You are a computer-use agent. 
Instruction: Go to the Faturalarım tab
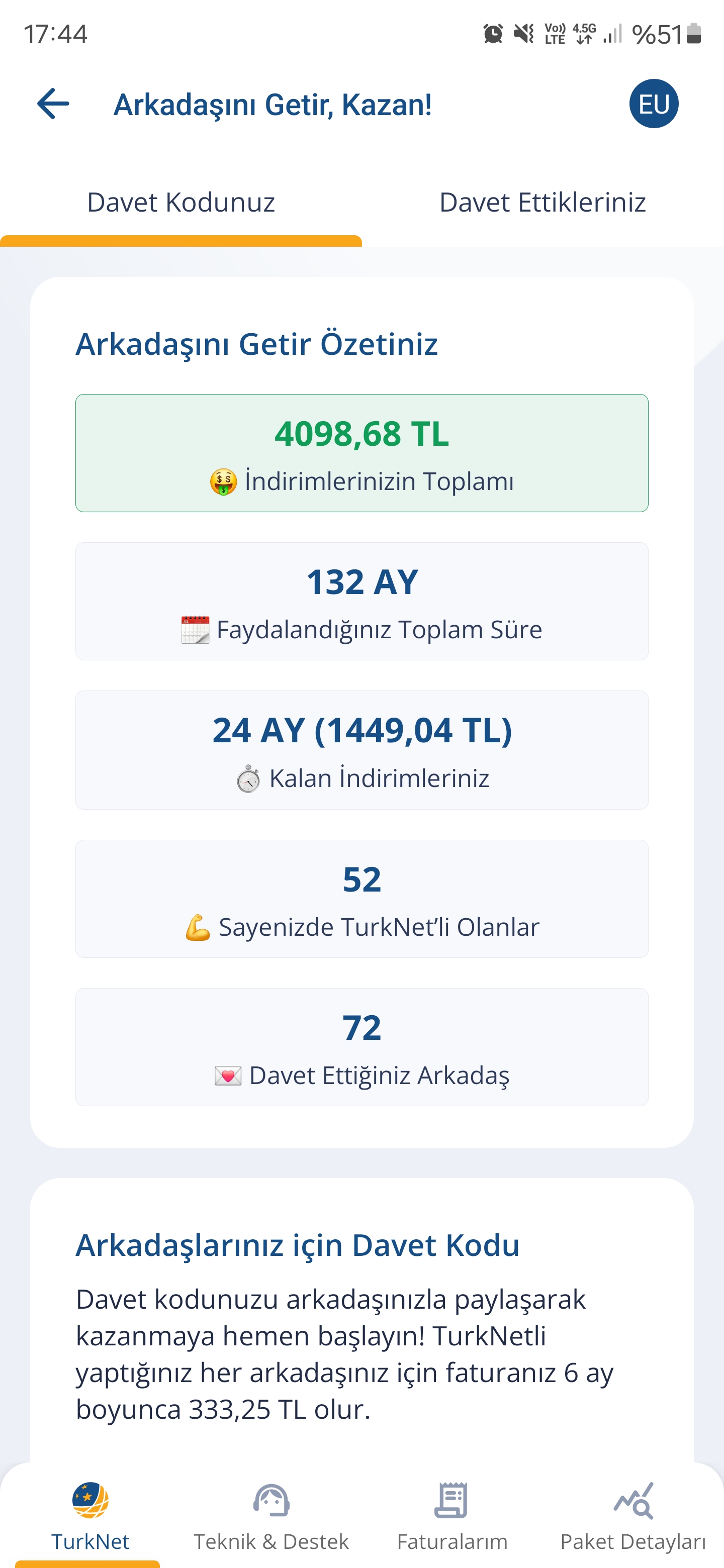[452, 1517]
